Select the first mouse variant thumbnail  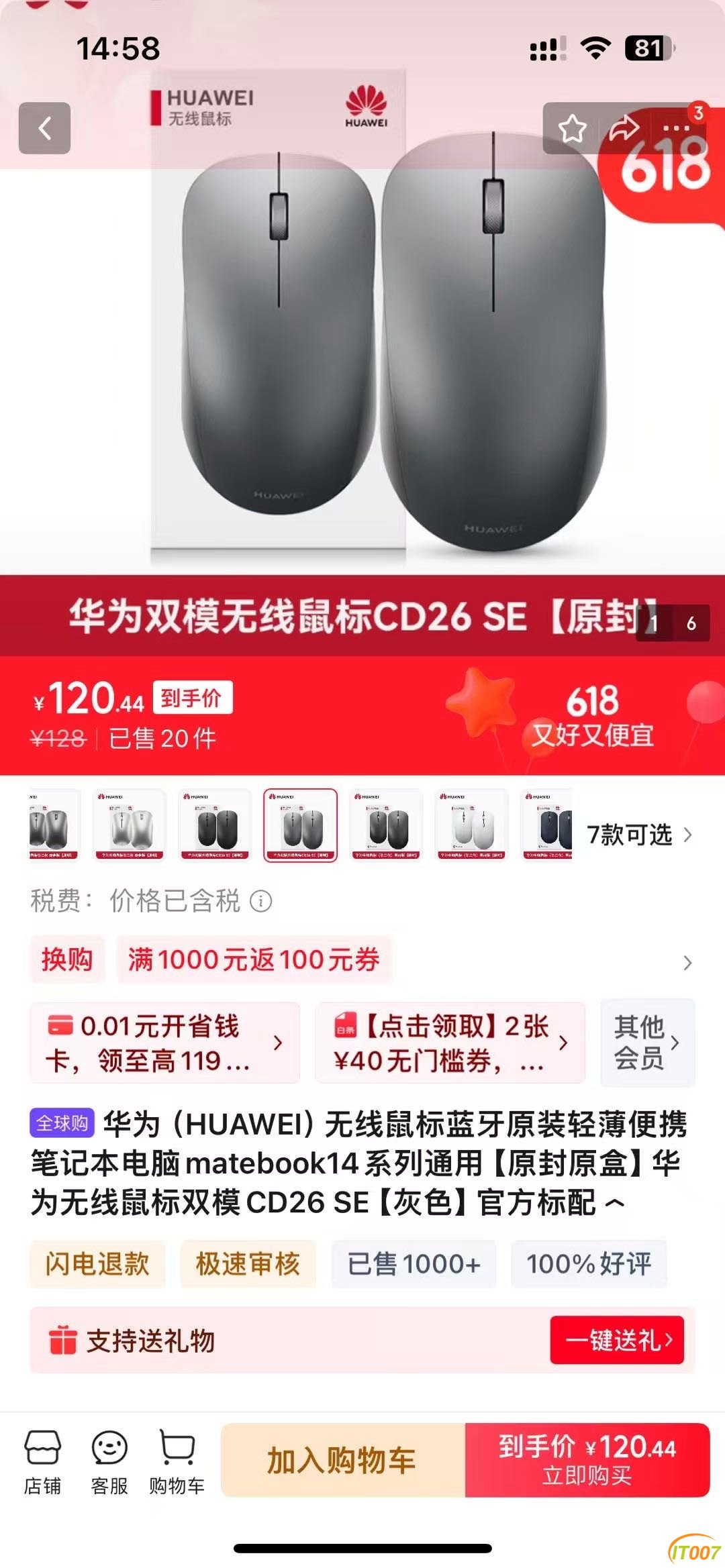click(x=52, y=825)
